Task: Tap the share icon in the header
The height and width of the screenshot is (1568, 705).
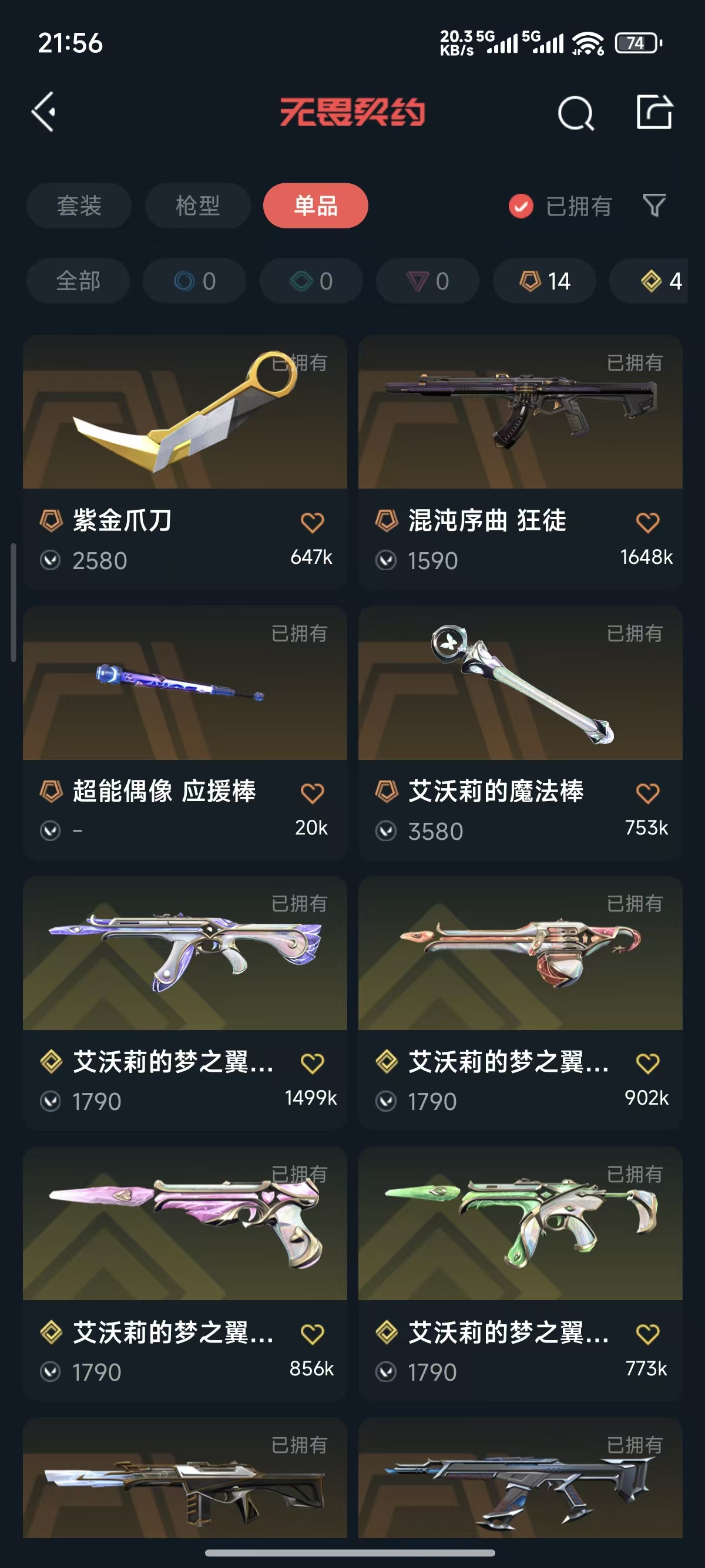Action: [654, 112]
